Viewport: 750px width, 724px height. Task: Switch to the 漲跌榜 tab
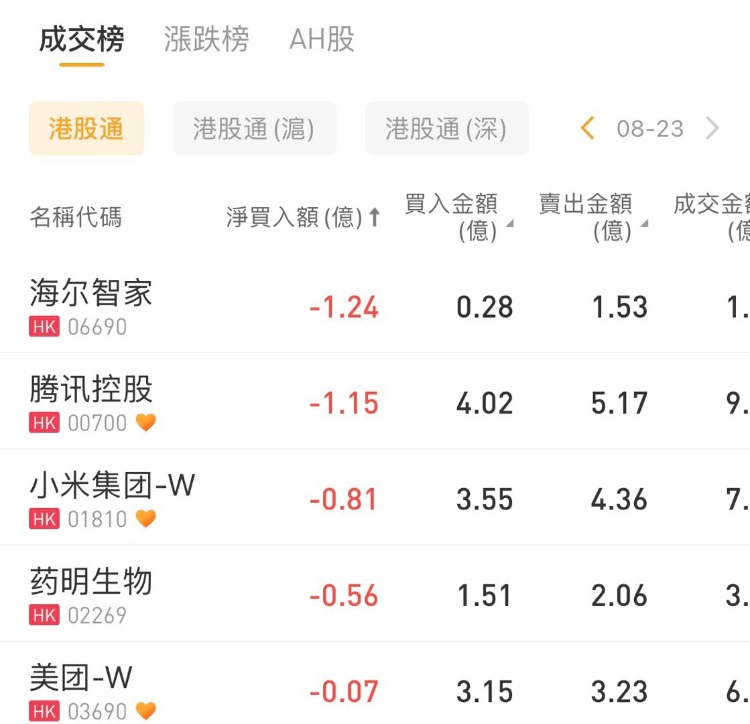(x=206, y=40)
